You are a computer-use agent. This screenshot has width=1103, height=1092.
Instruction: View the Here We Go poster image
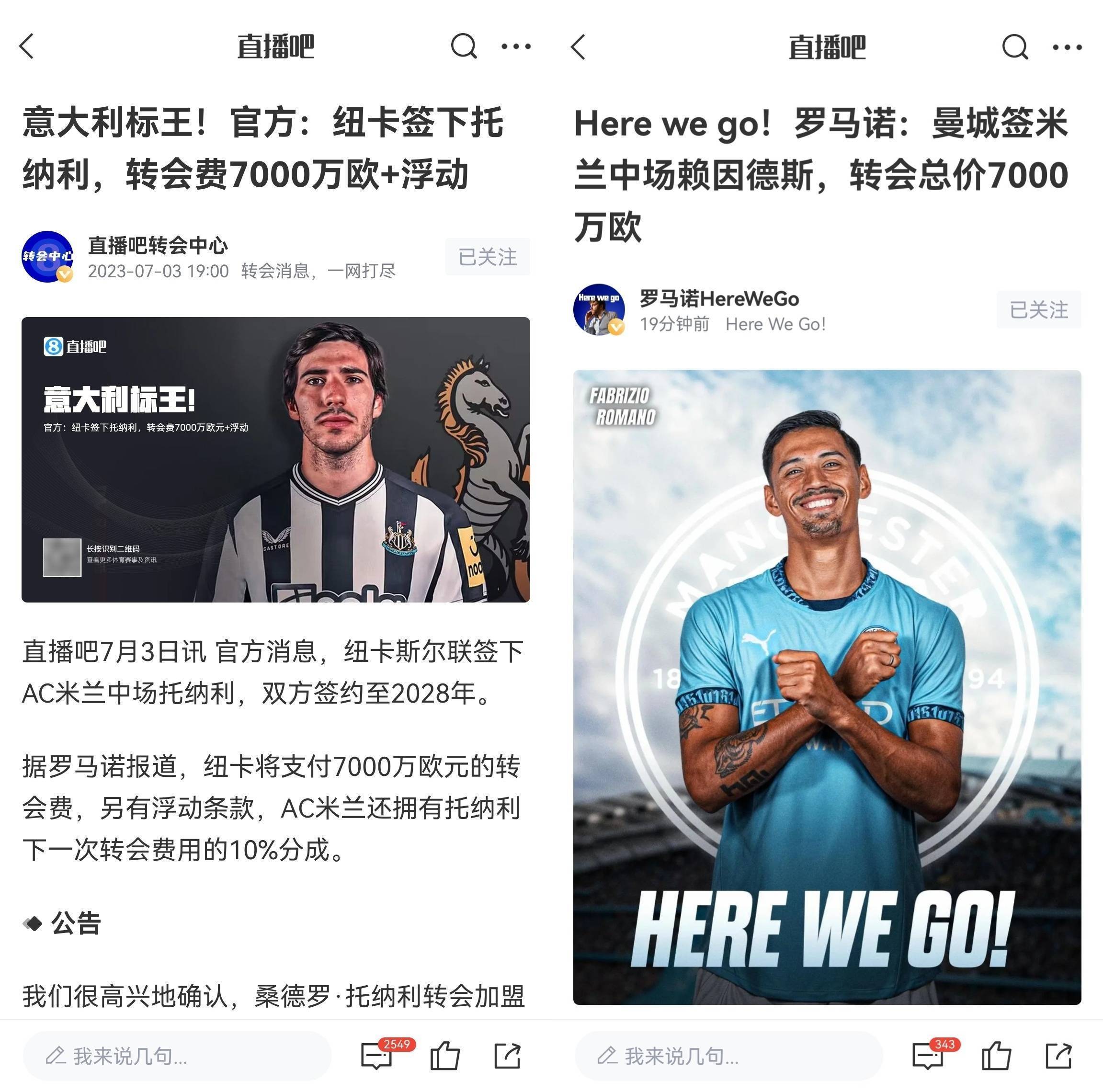(x=827, y=687)
